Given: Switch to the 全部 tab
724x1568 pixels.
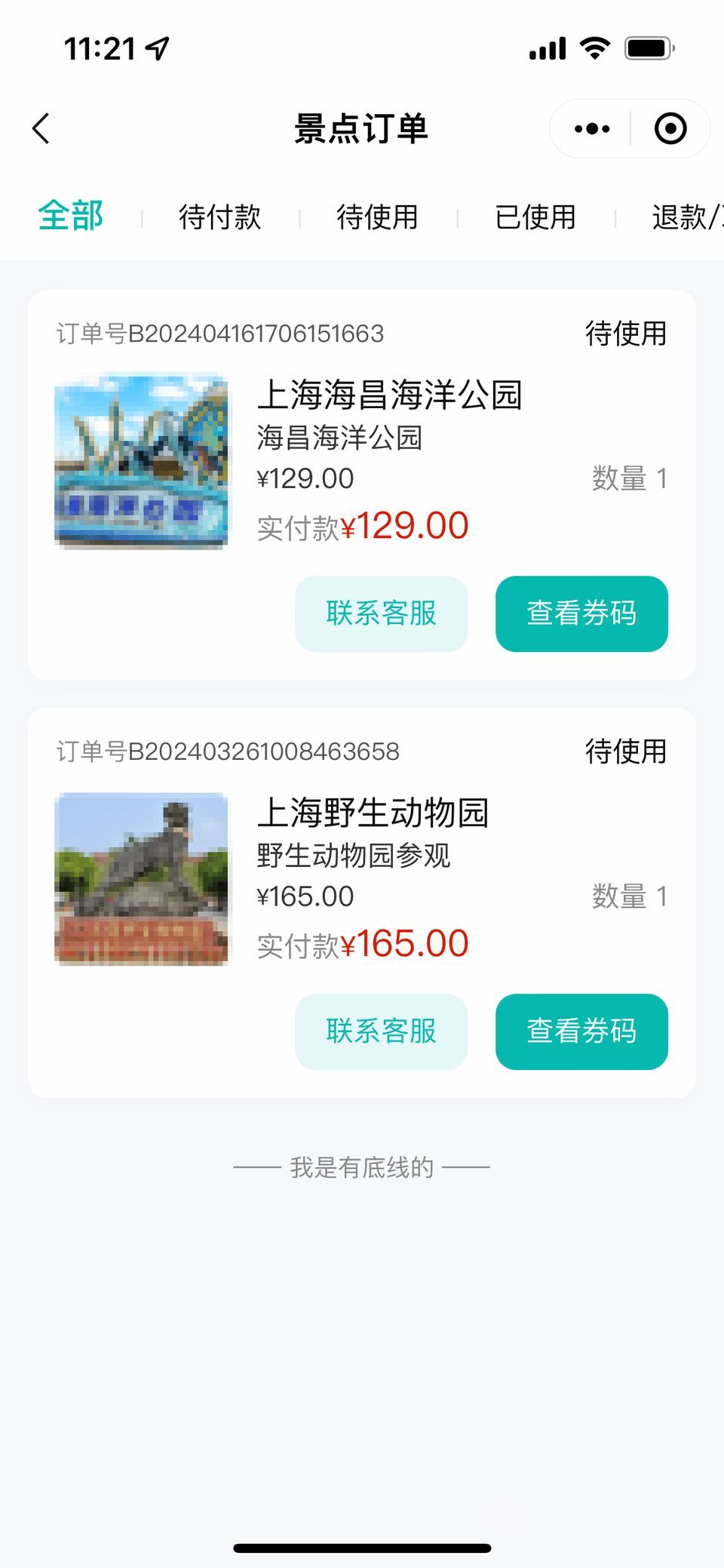Looking at the screenshot, I should pos(71,217).
